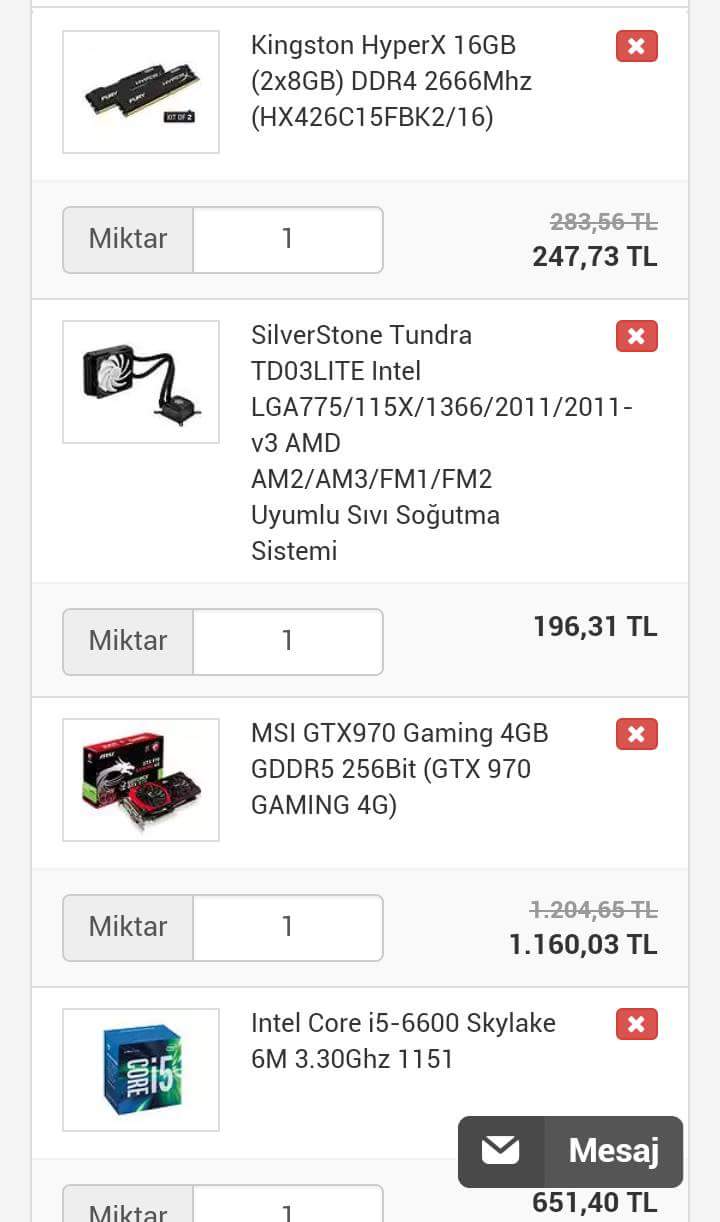View Intel Core i5-6600 Skylake product title

[x=402, y=1041]
